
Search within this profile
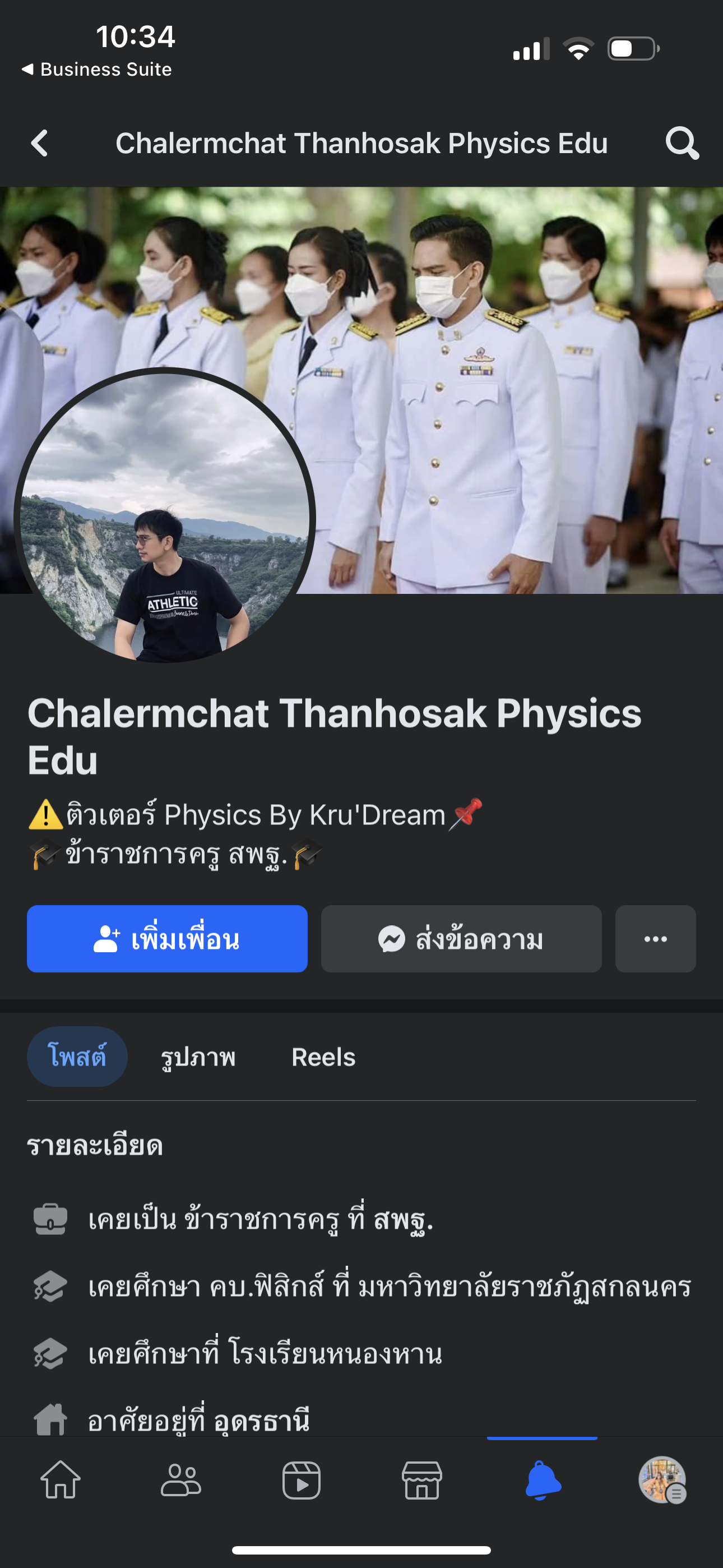point(682,144)
